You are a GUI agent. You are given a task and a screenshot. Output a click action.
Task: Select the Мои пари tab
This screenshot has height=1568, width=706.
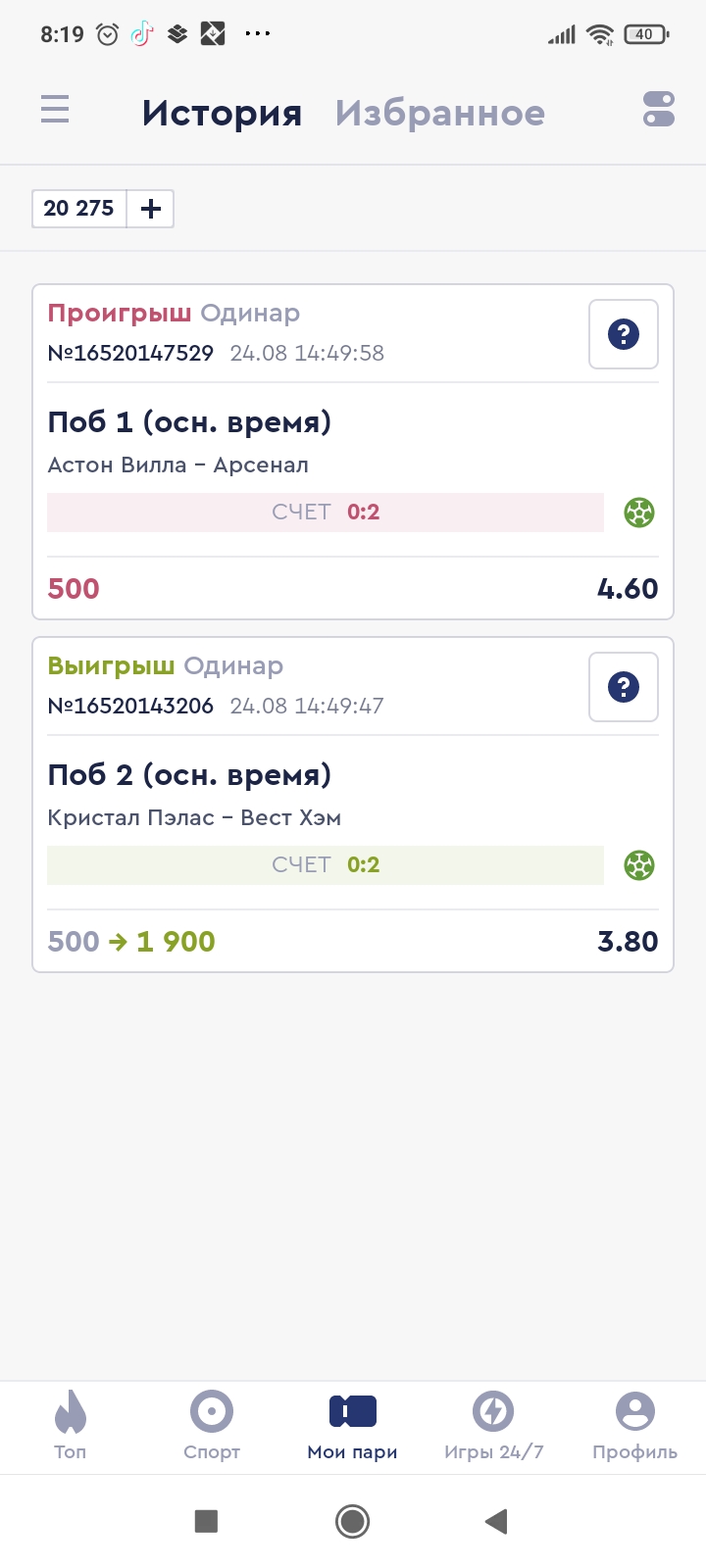[353, 1426]
